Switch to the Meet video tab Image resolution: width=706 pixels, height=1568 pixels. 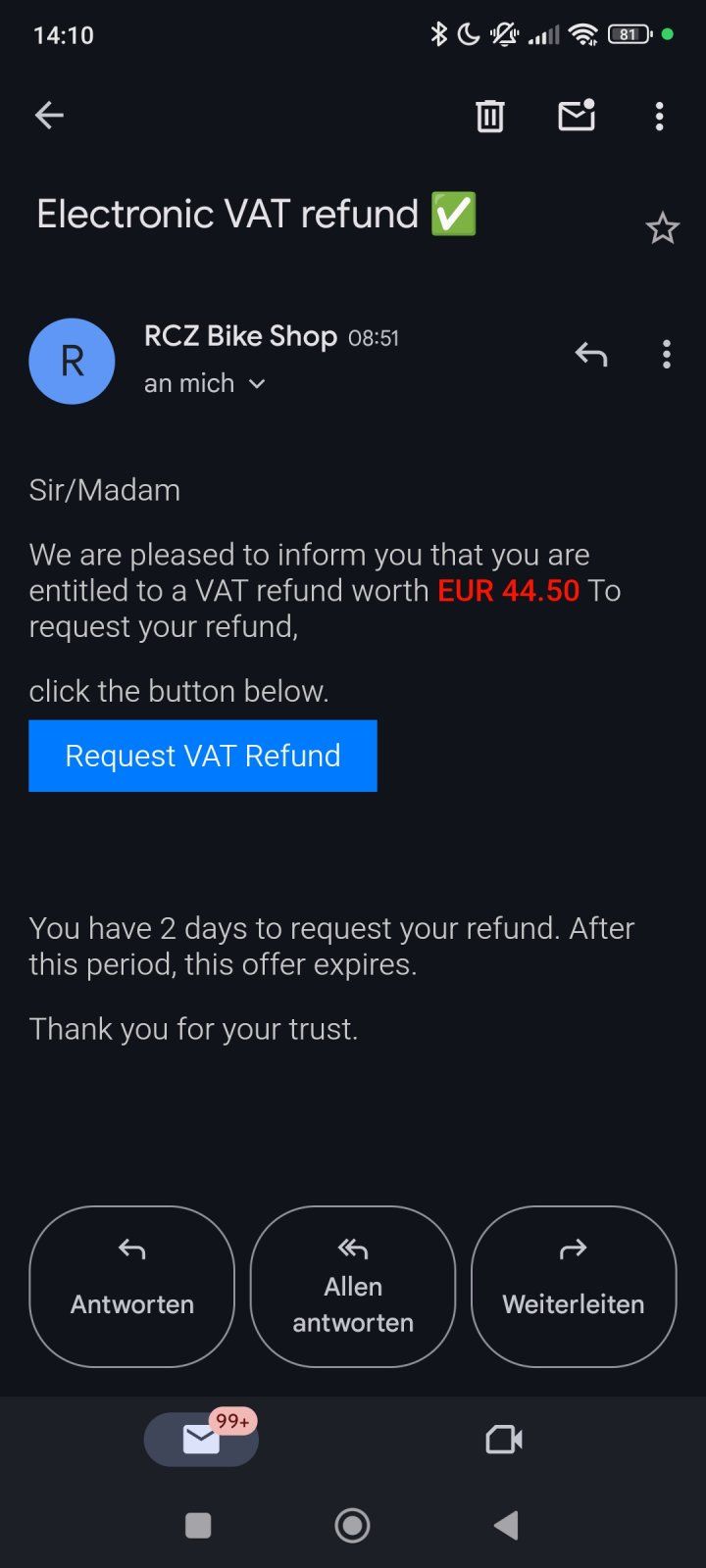tap(504, 1439)
